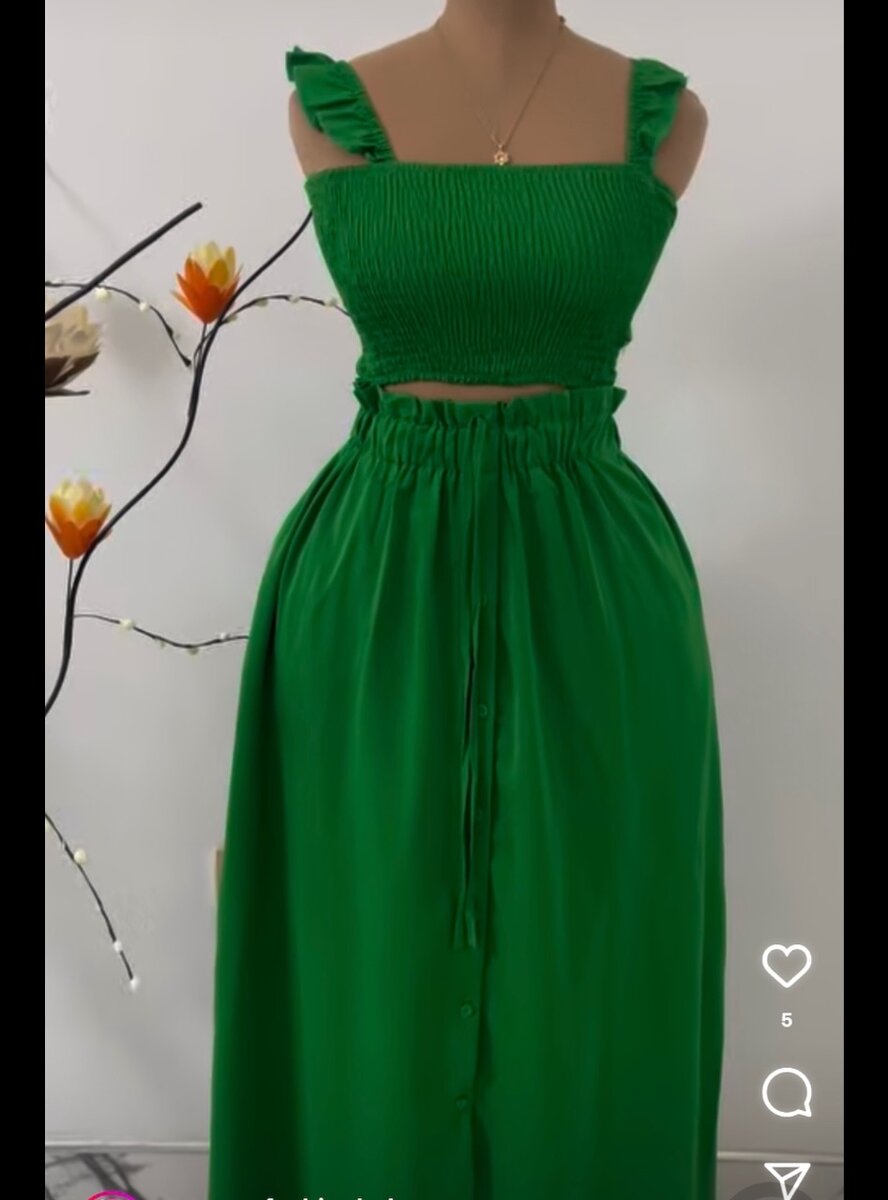888x1200 pixels.
Task: Like this reel with the heart icon
Action: point(786,966)
